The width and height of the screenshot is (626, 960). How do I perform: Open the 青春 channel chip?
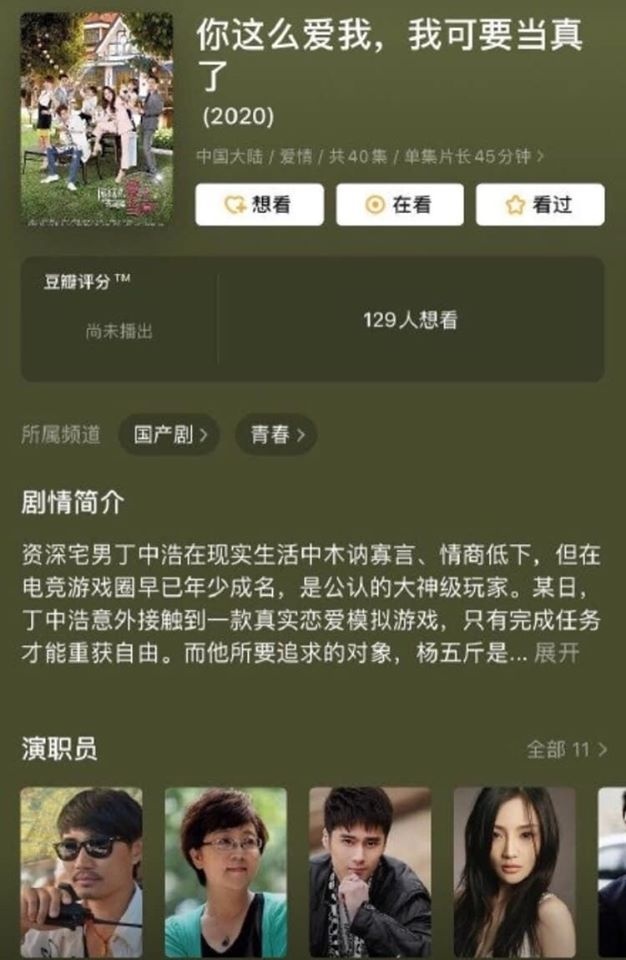pyautogui.click(x=276, y=435)
